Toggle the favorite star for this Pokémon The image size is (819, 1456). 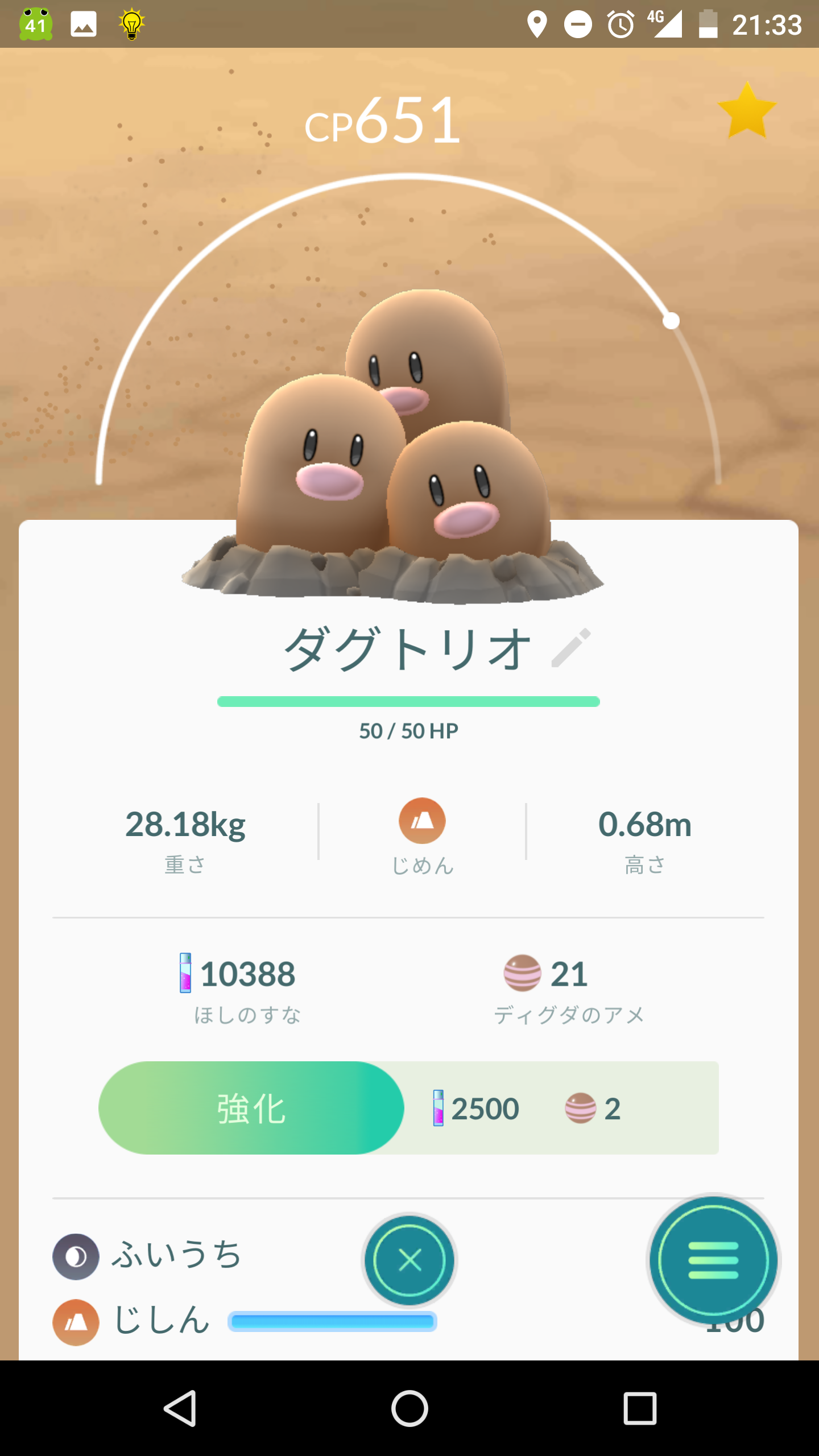coord(746,111)
